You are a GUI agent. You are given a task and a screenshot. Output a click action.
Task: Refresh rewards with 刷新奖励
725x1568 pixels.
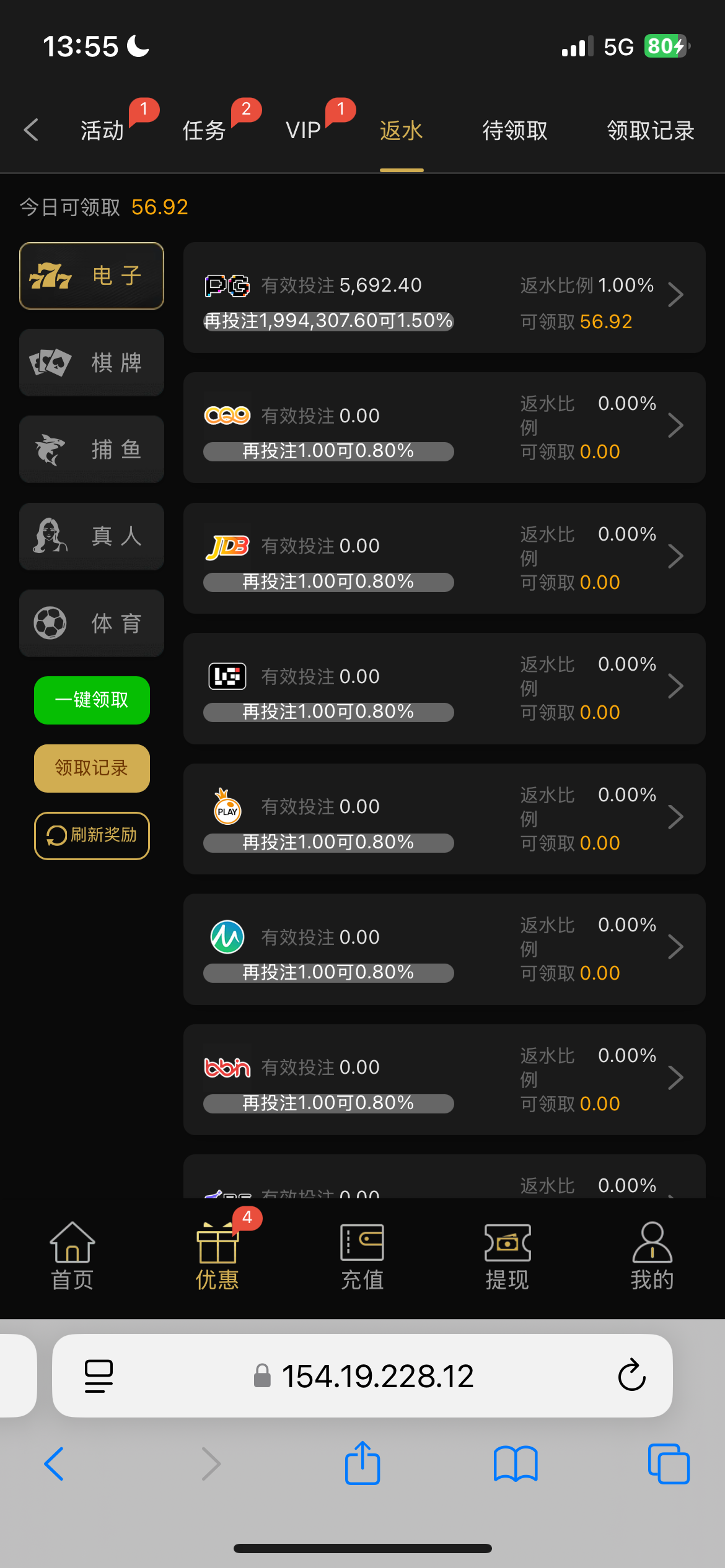point(92,835)
